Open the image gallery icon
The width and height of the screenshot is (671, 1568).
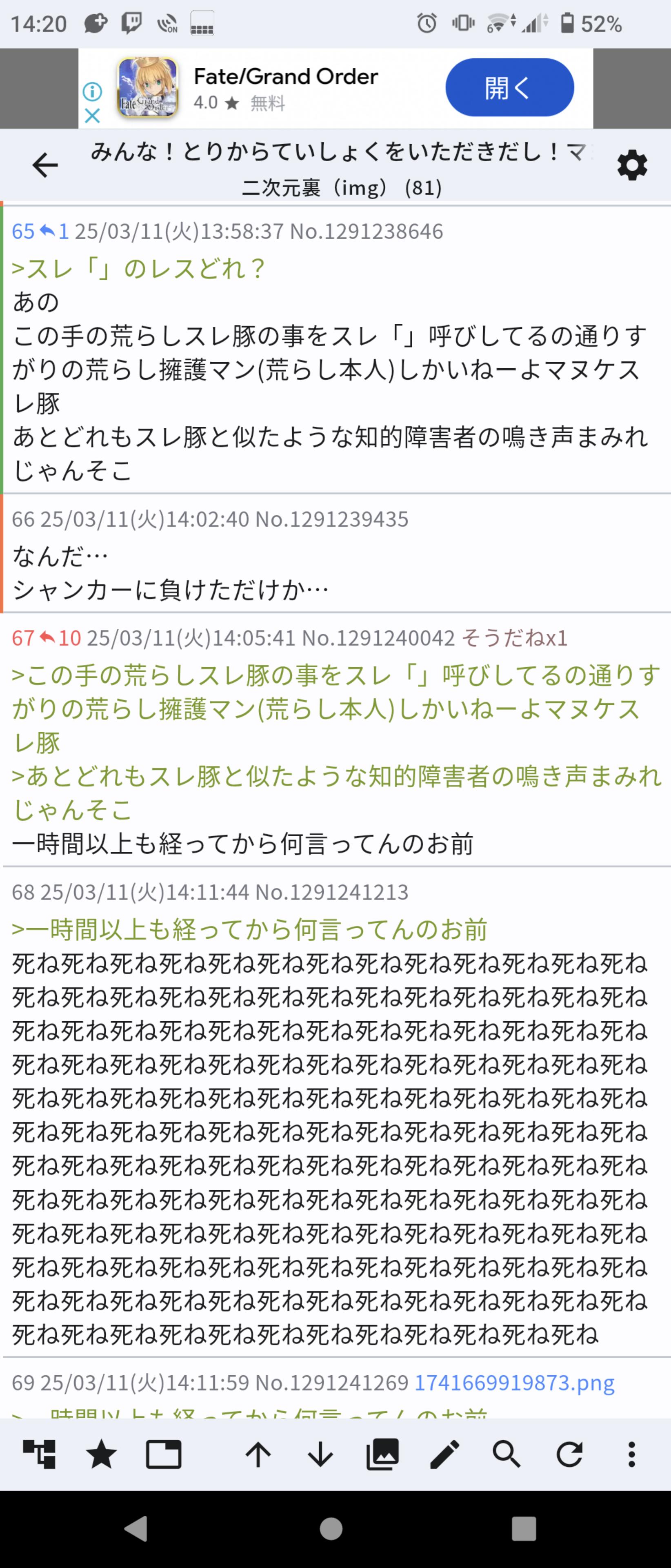pos(383,1455)
